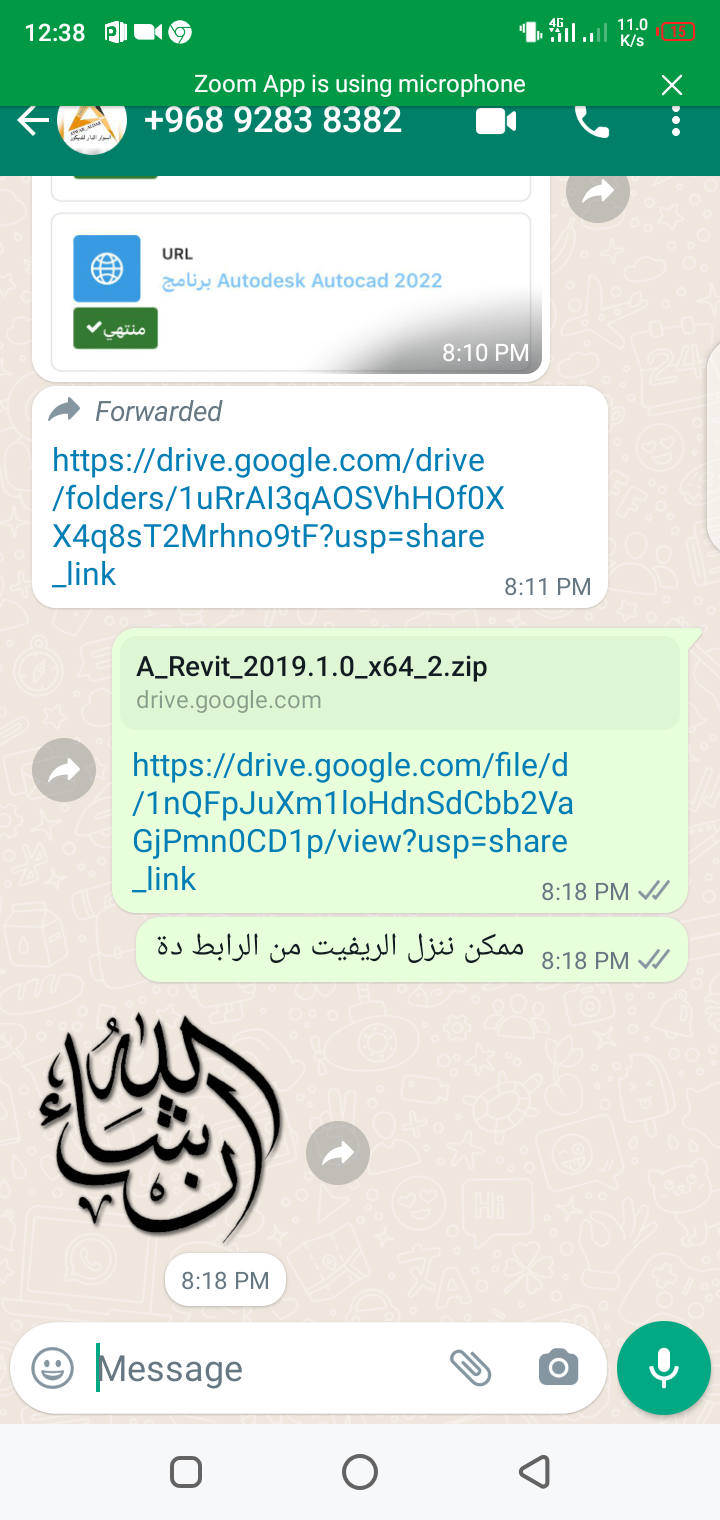This screenshot has height=1520, width=720.
Task: Open the chat overflow menu
Action: [x=676, y=122]
